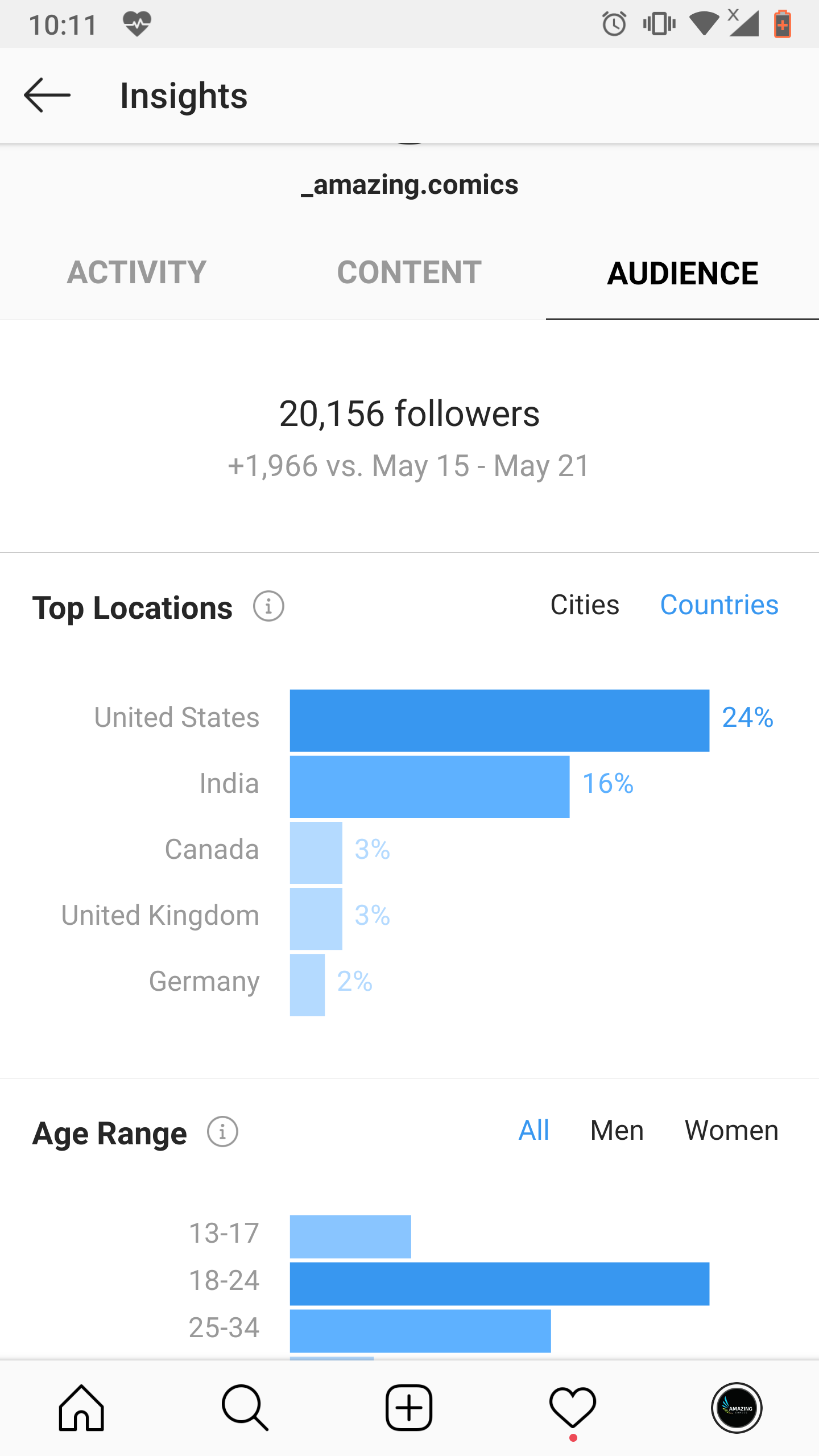
Task: Filter age range by Women
Action: click(x=731, y=1131)
